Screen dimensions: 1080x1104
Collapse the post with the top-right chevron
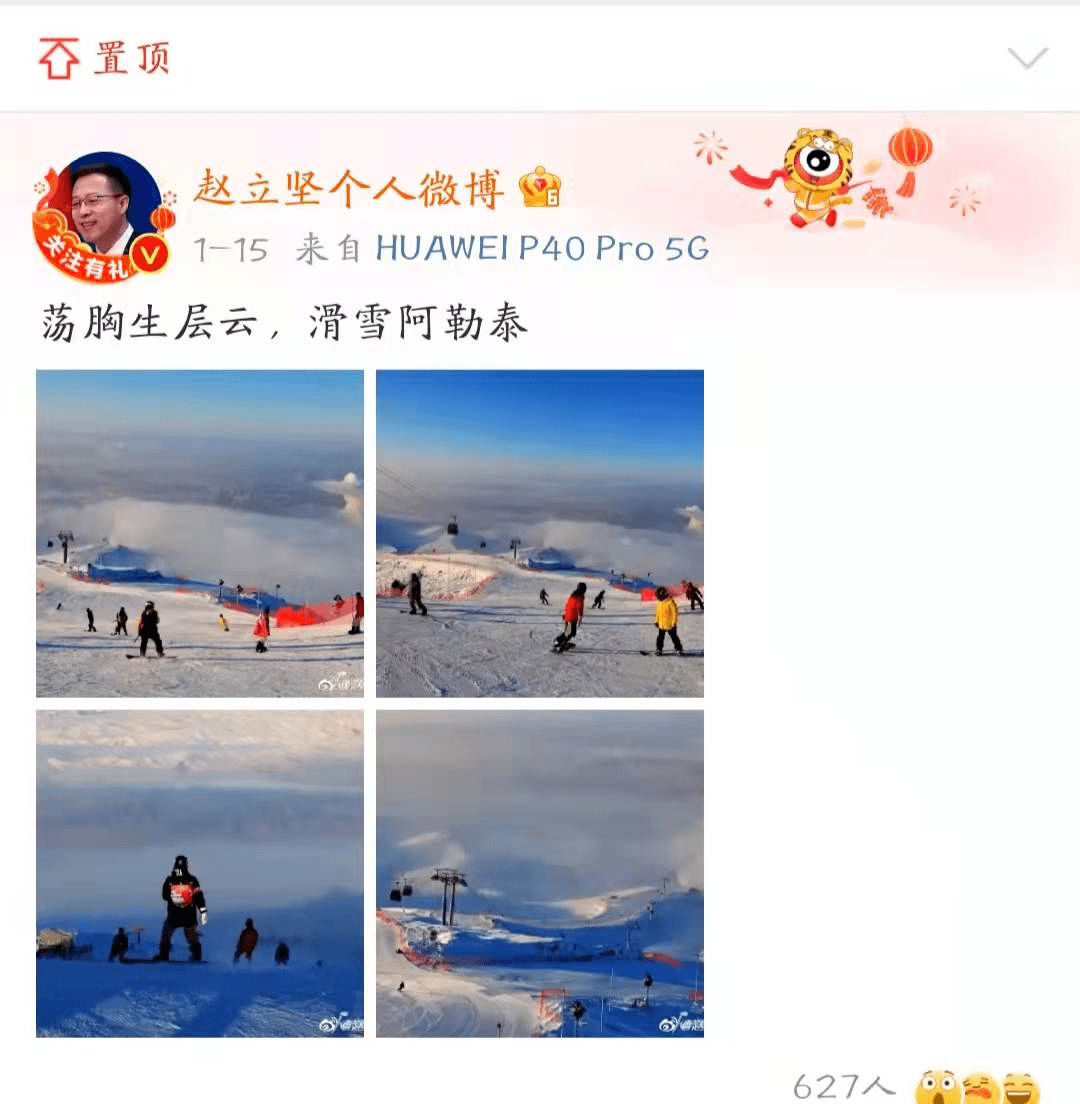(x=1027, y=60)
